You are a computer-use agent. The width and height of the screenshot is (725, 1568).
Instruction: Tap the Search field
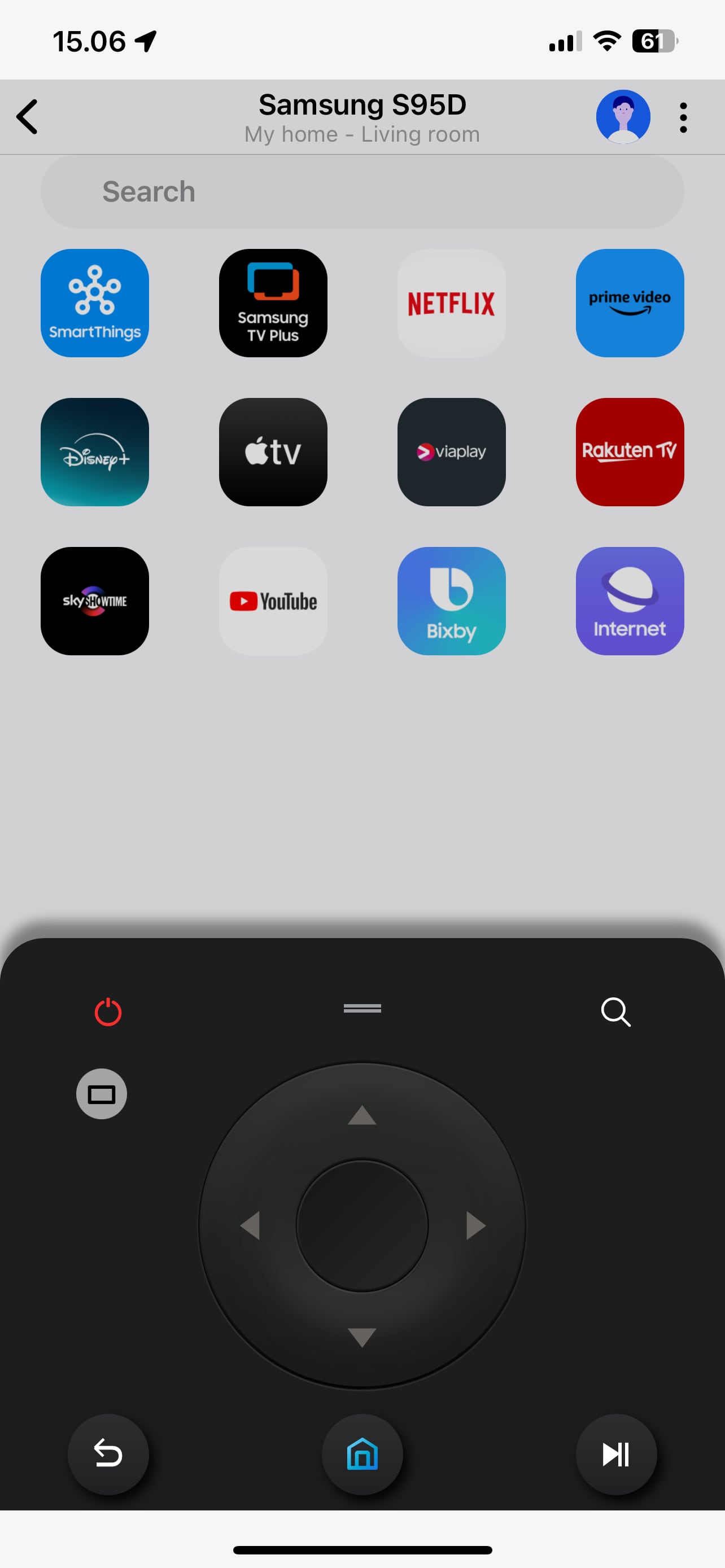click(362, 192)
